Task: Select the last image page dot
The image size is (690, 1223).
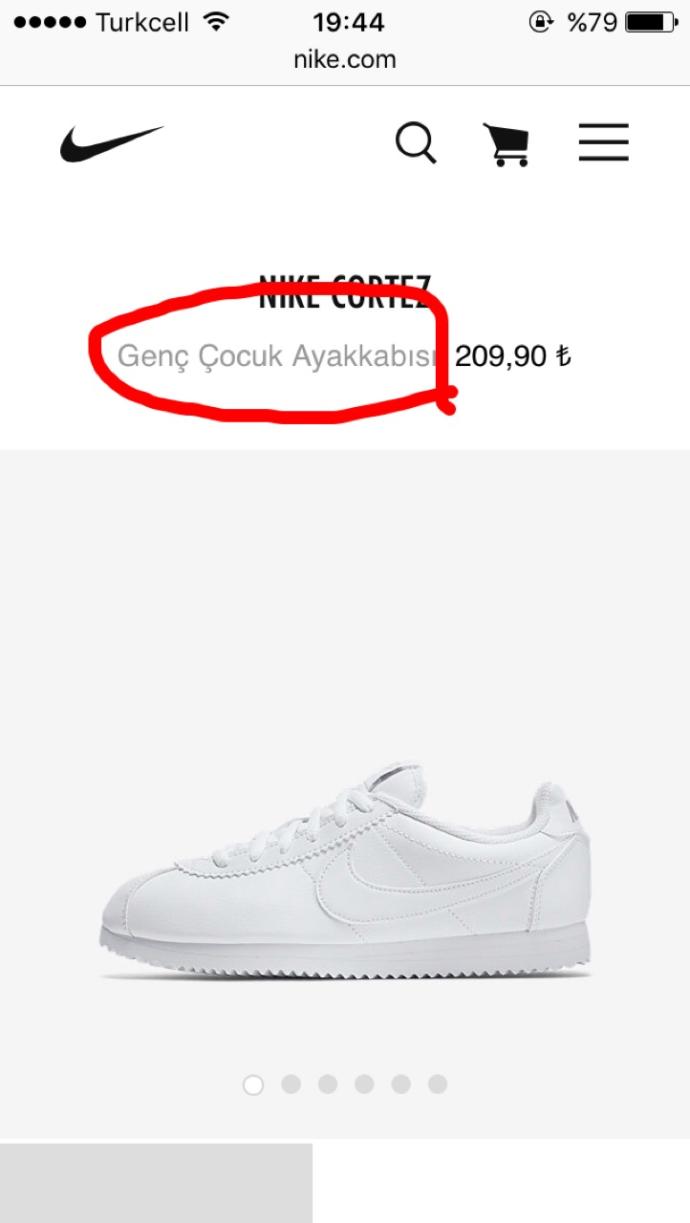Action: (x=437, y=1084)
